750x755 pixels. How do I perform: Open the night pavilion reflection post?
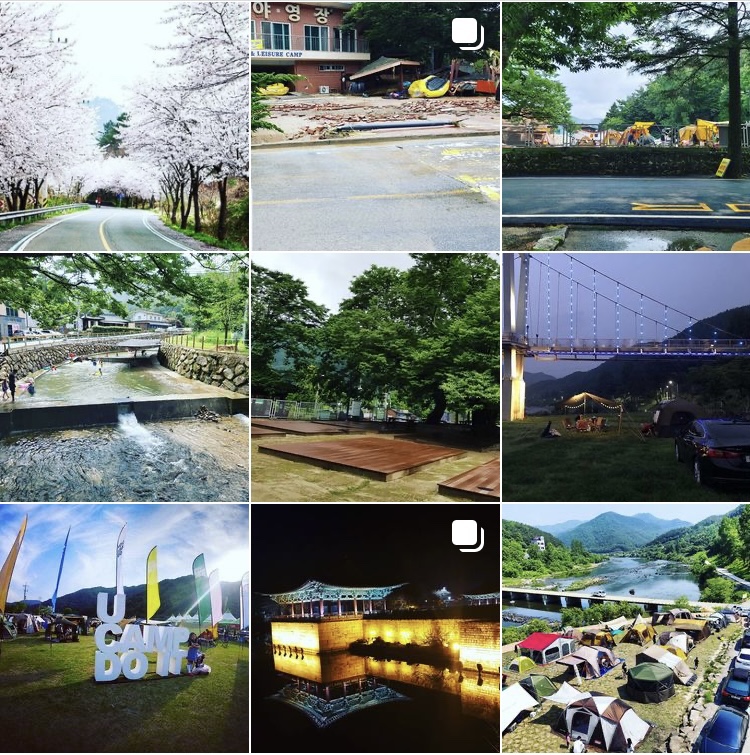(375, 629)
